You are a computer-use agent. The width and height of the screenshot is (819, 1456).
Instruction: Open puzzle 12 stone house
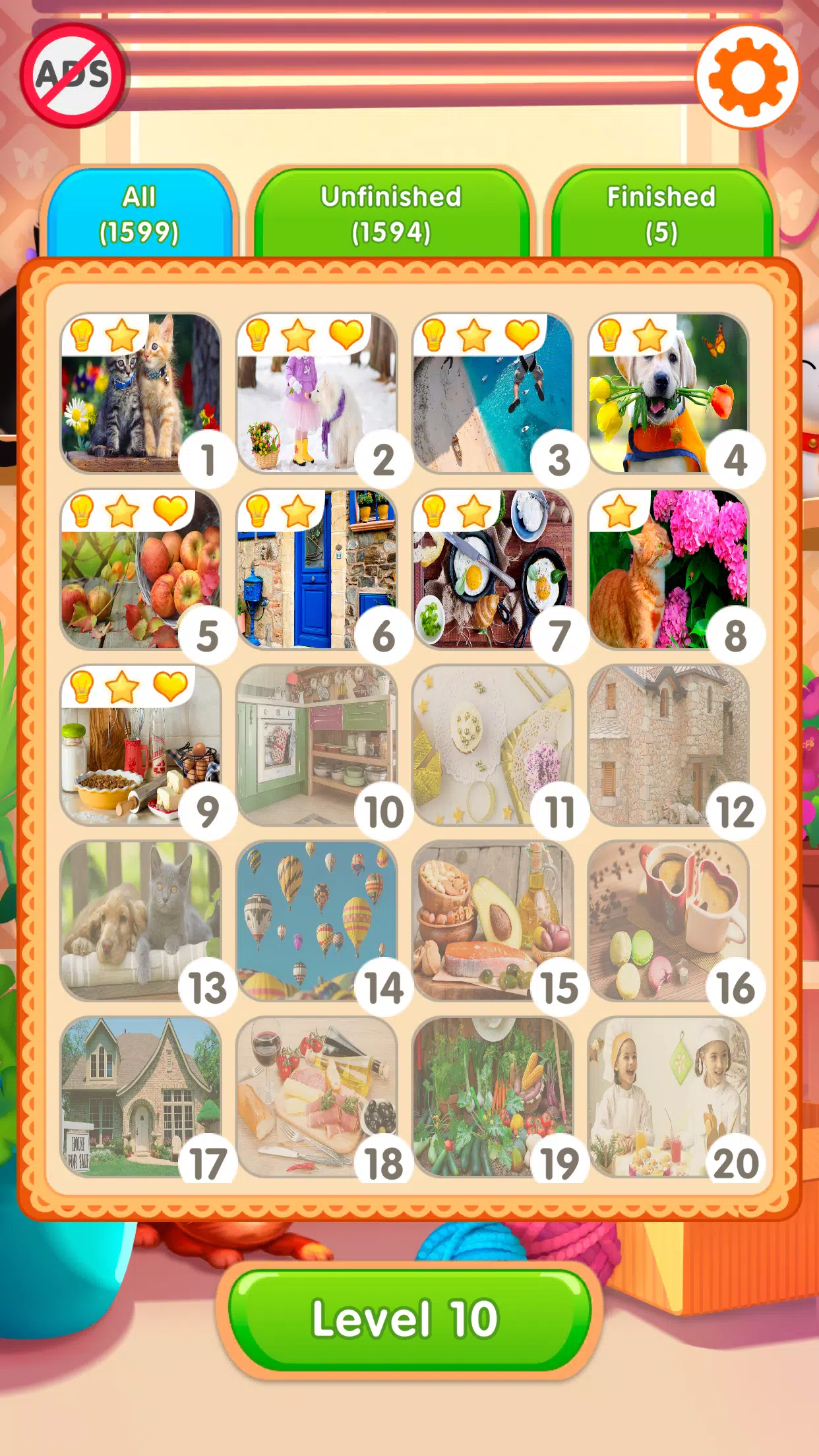[x=668, y=745]
